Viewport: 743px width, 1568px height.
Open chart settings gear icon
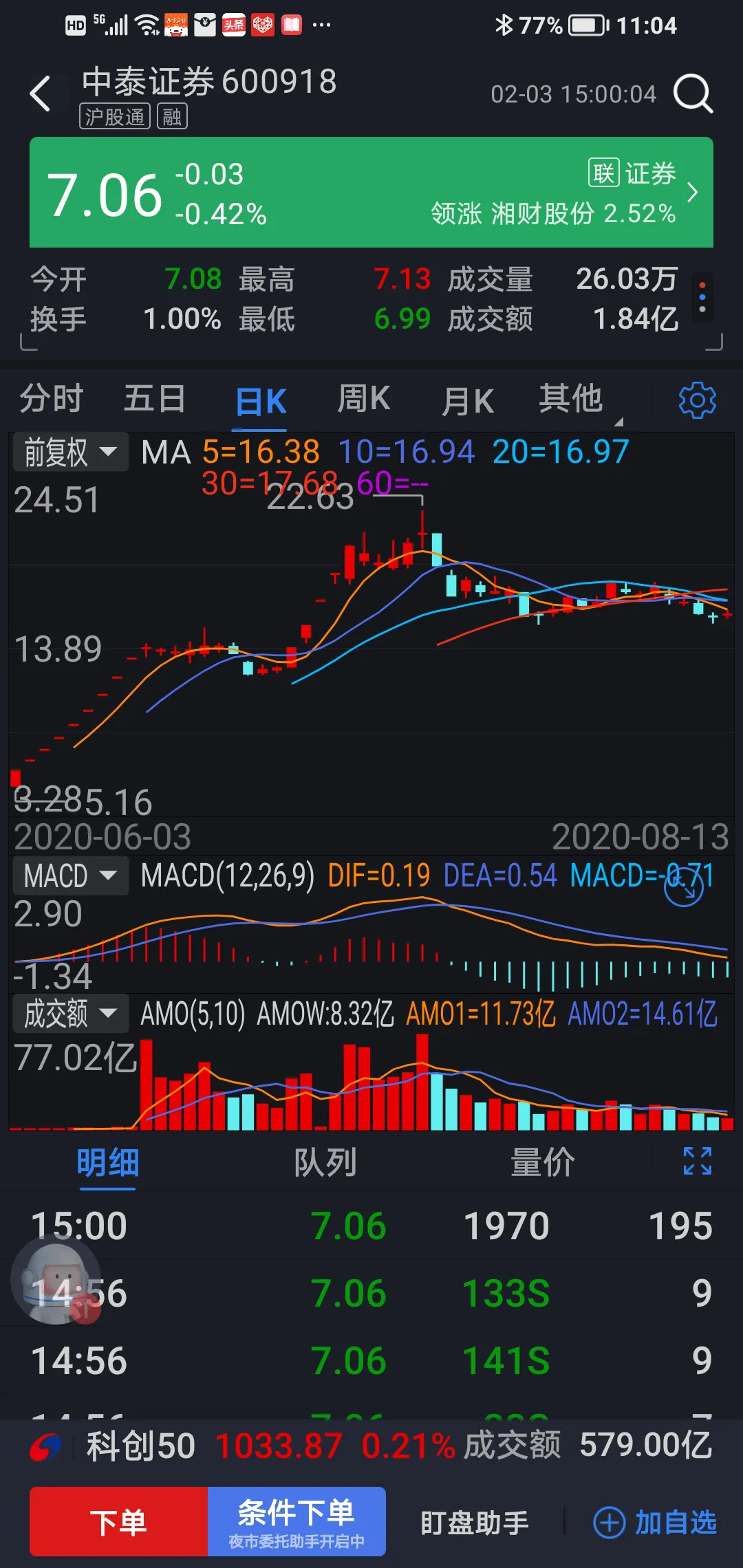click(697, 400)
